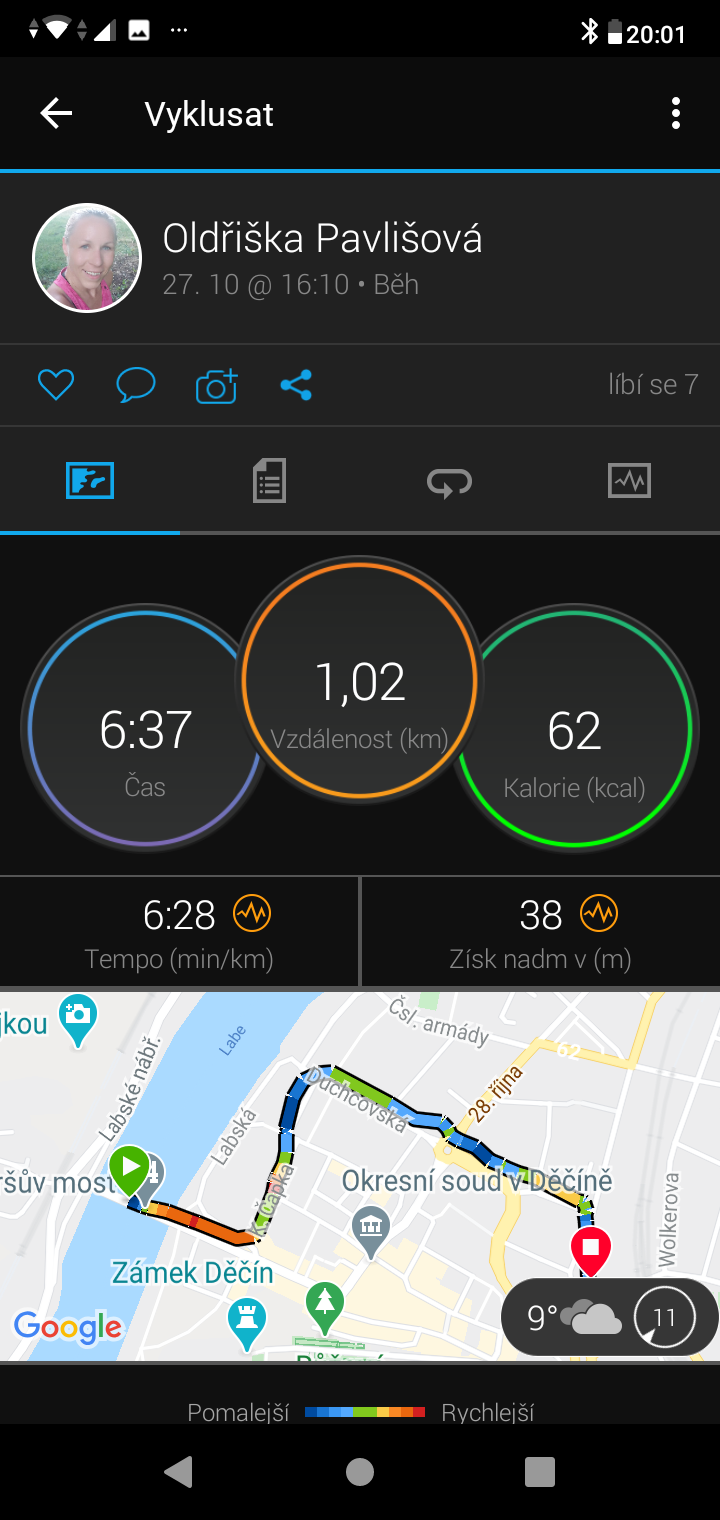Open recent apps with the square button
The width and height of the screenshot is (720, 1520).
click(540, 1471)
